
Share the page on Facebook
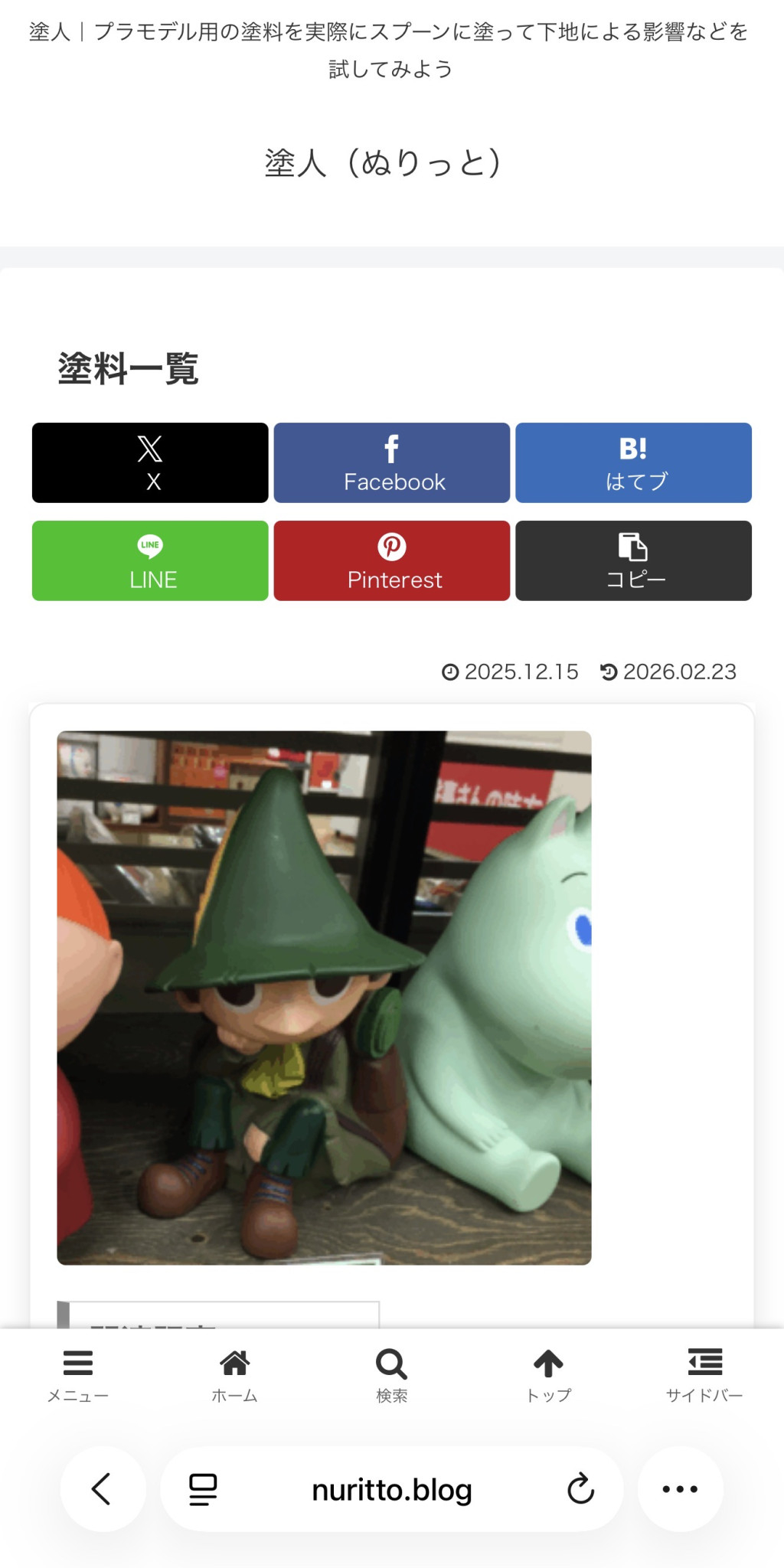coord(392,462)
